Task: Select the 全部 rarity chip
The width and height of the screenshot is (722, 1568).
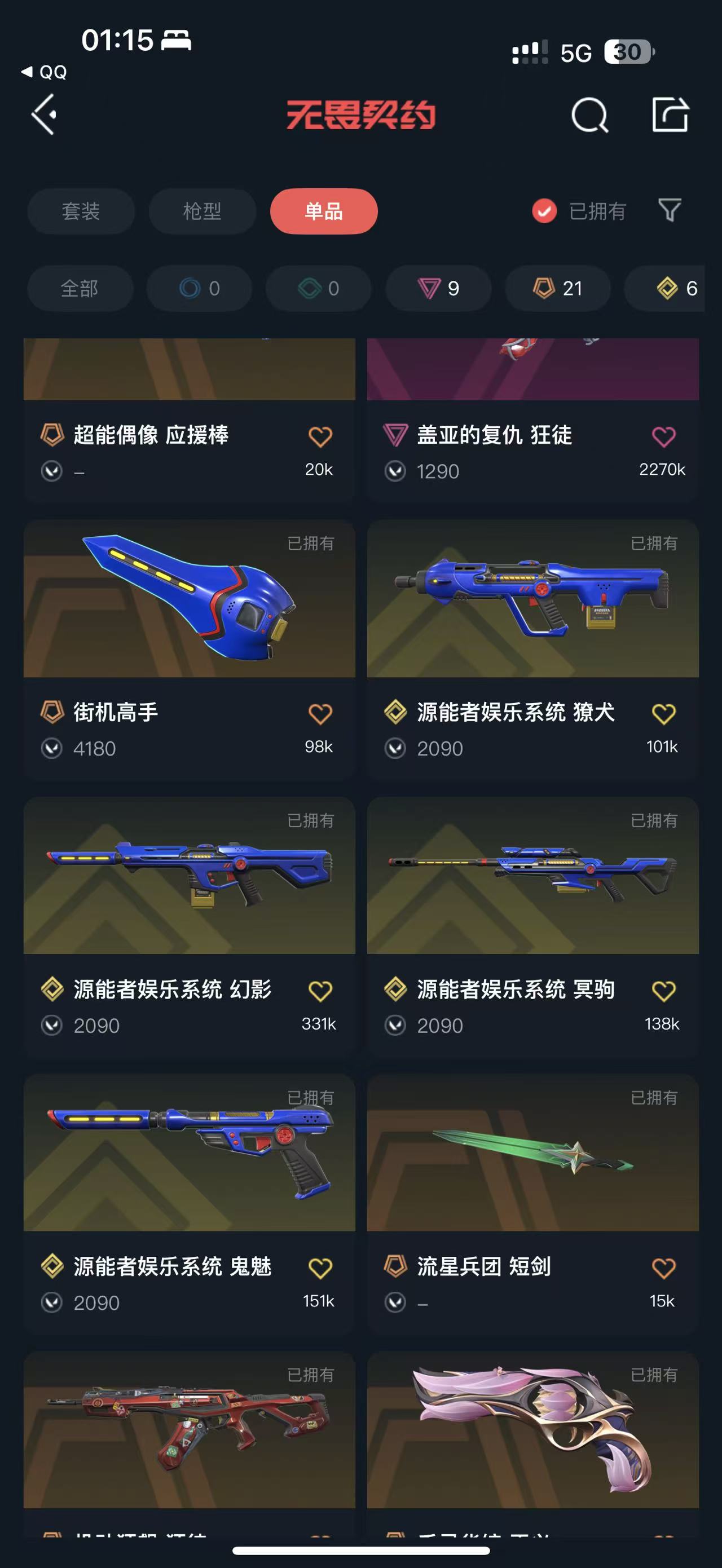Action: [80, 288]
